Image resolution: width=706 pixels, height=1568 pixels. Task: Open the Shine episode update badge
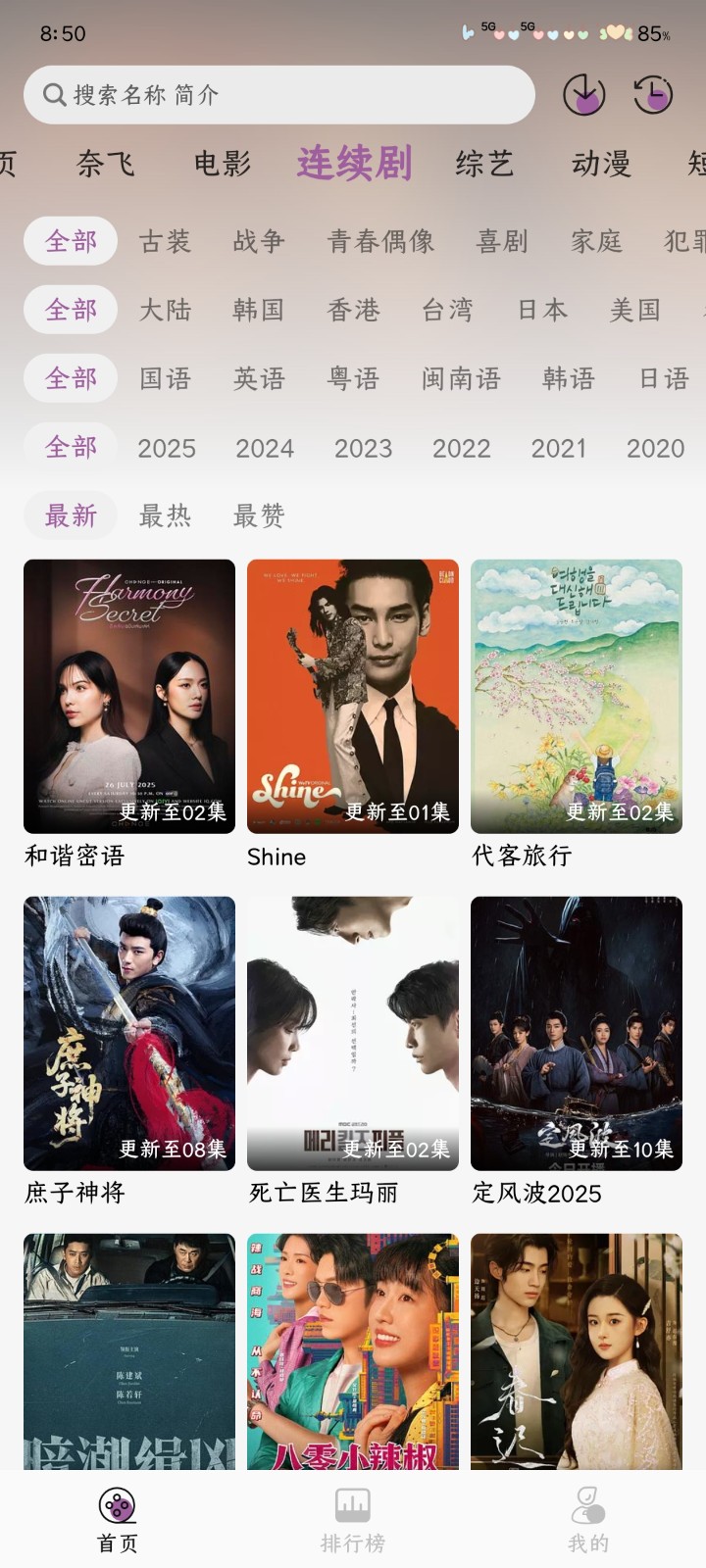[x=396, y=813]
